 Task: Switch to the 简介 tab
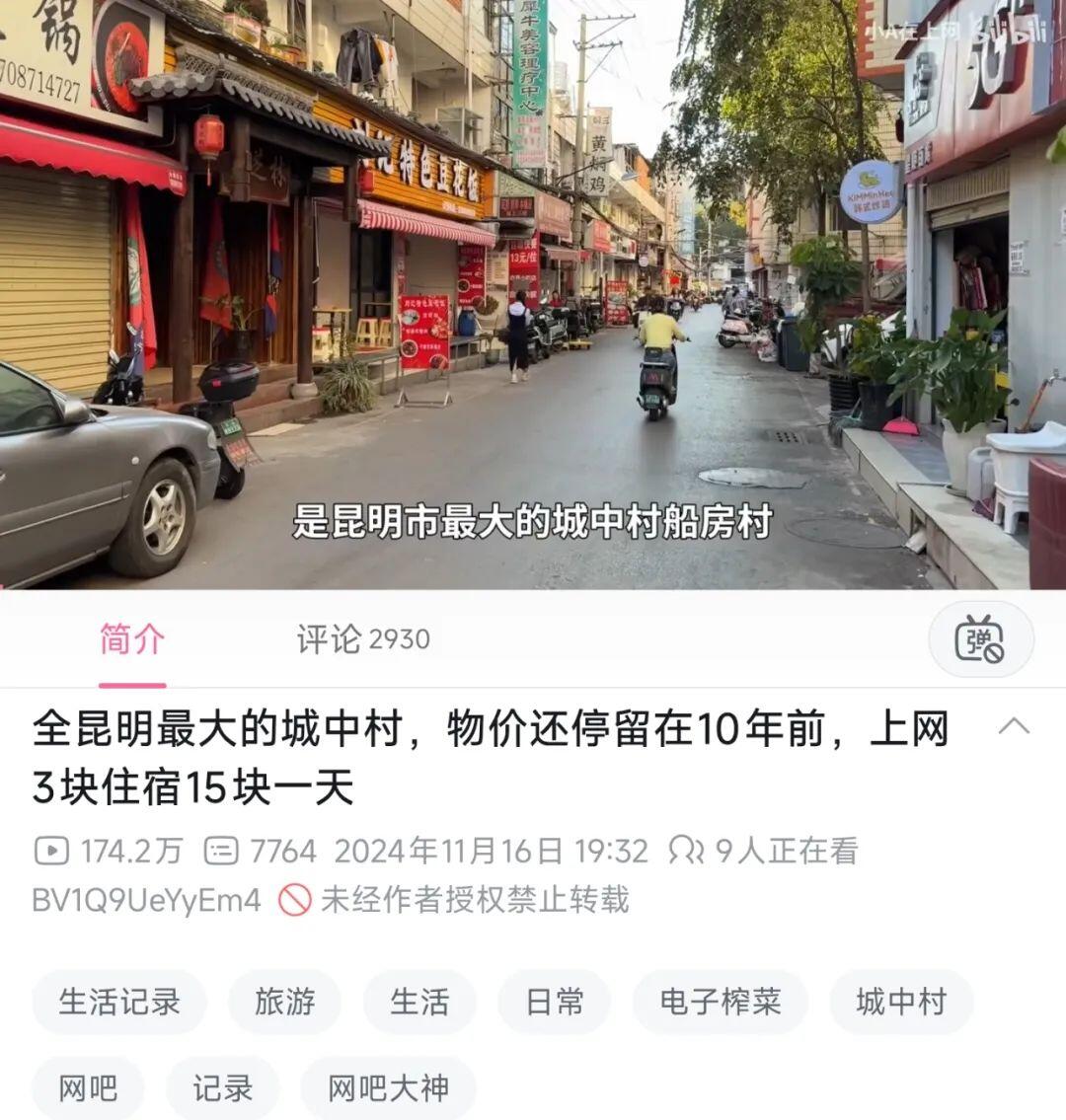pyautogui.click(x=131, y=639)
